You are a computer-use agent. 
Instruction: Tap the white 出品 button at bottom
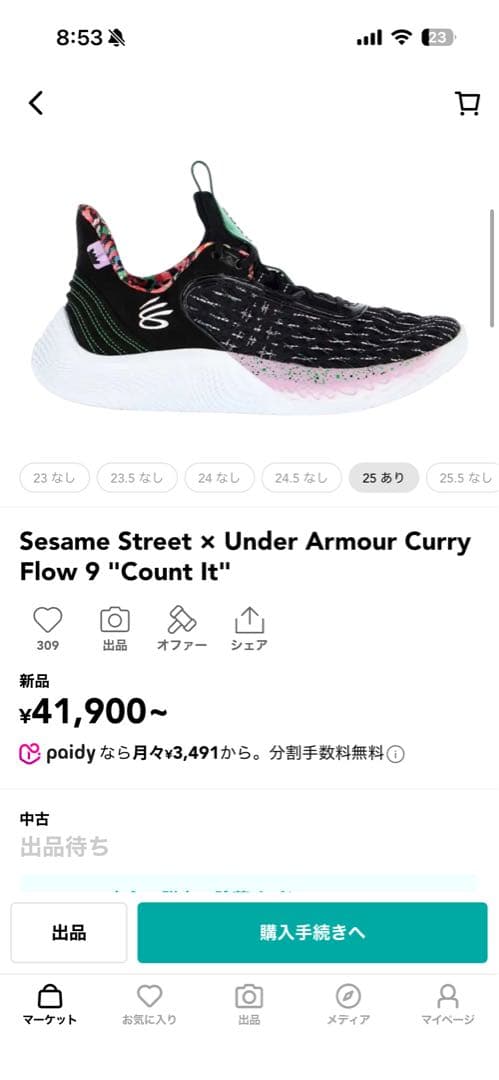(69, 933)
